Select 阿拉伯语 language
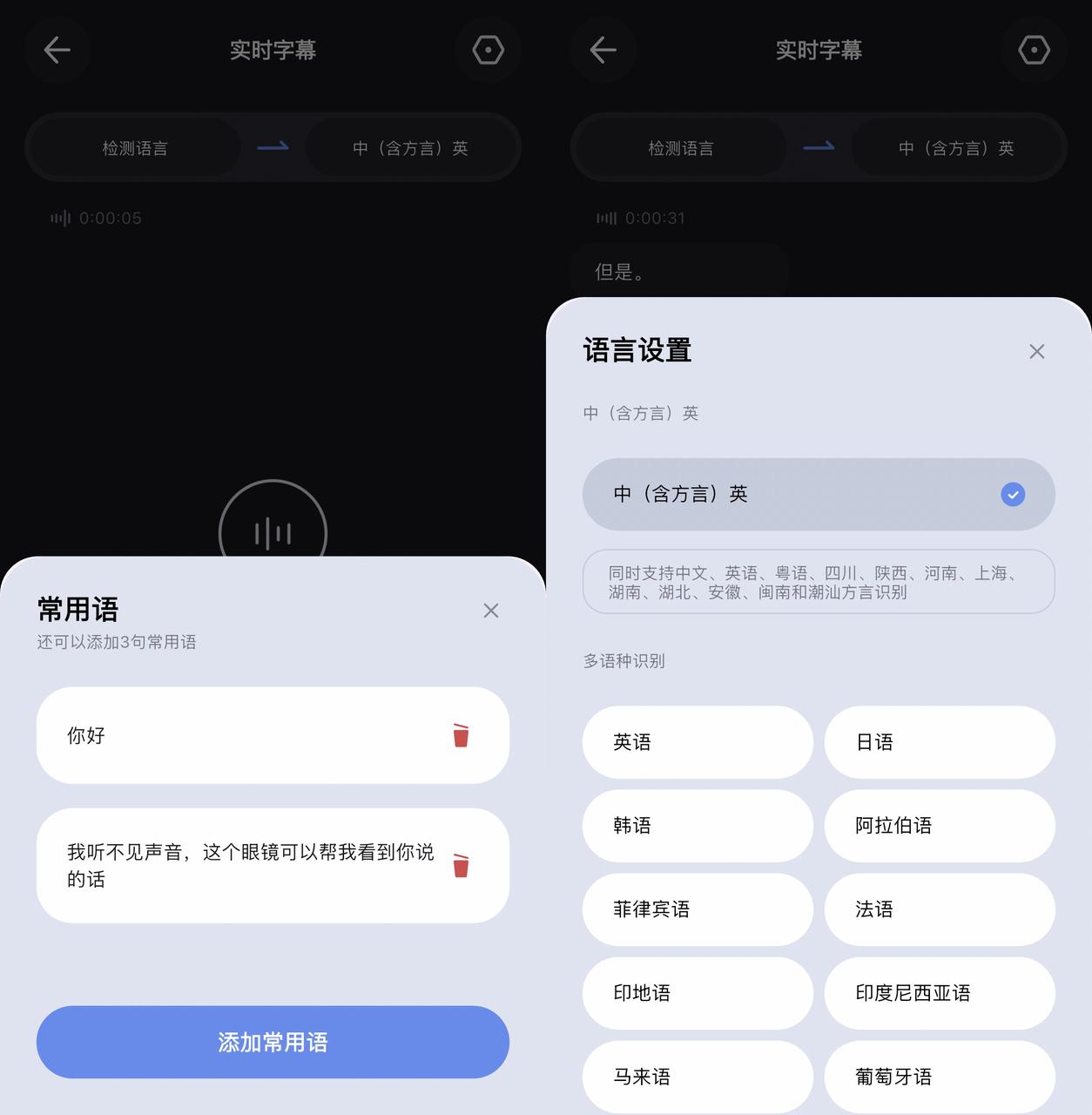The image size is (1092, 1115). pos(939,826)
